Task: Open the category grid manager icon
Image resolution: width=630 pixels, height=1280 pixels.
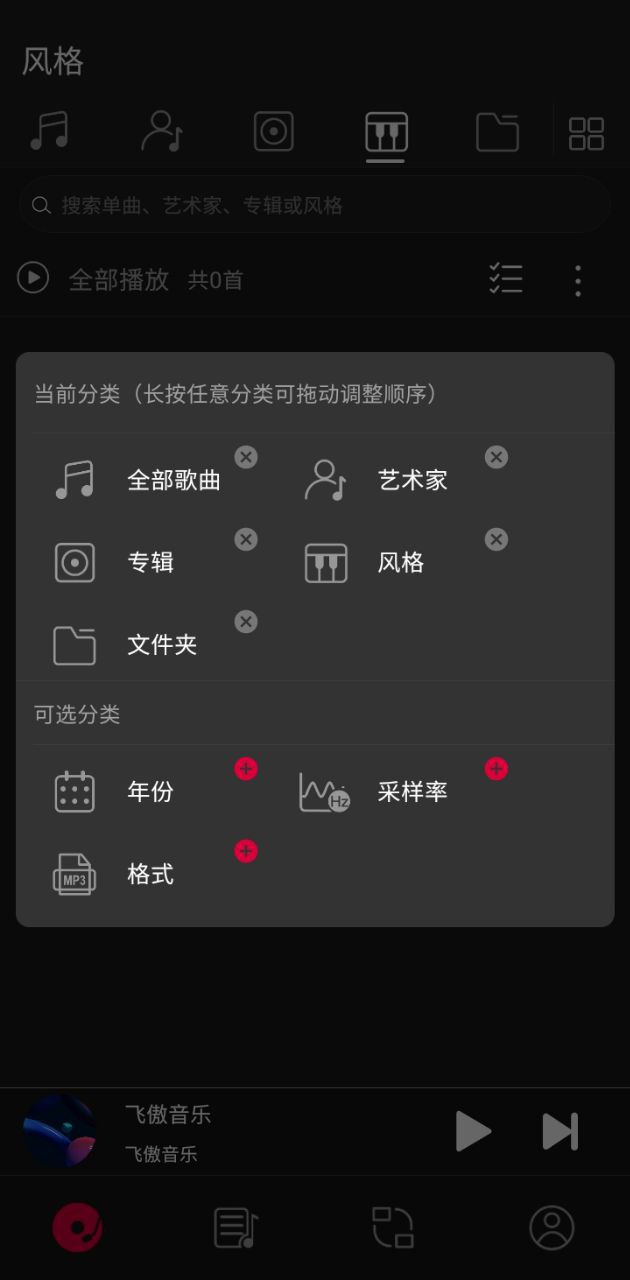Action: [586, 133]
